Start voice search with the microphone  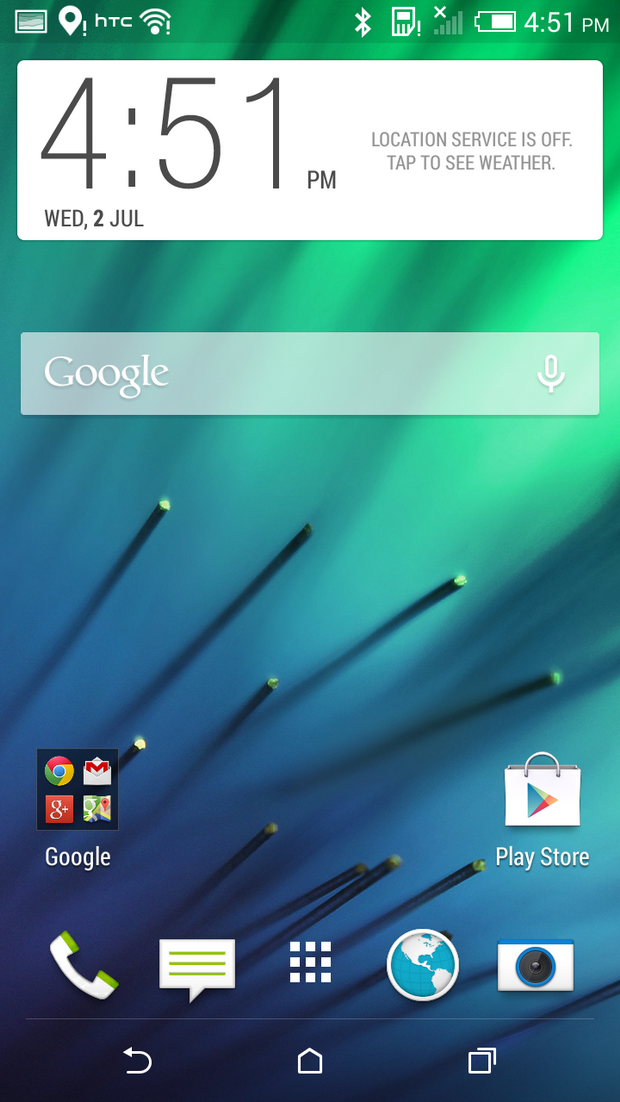coord(550,374)
